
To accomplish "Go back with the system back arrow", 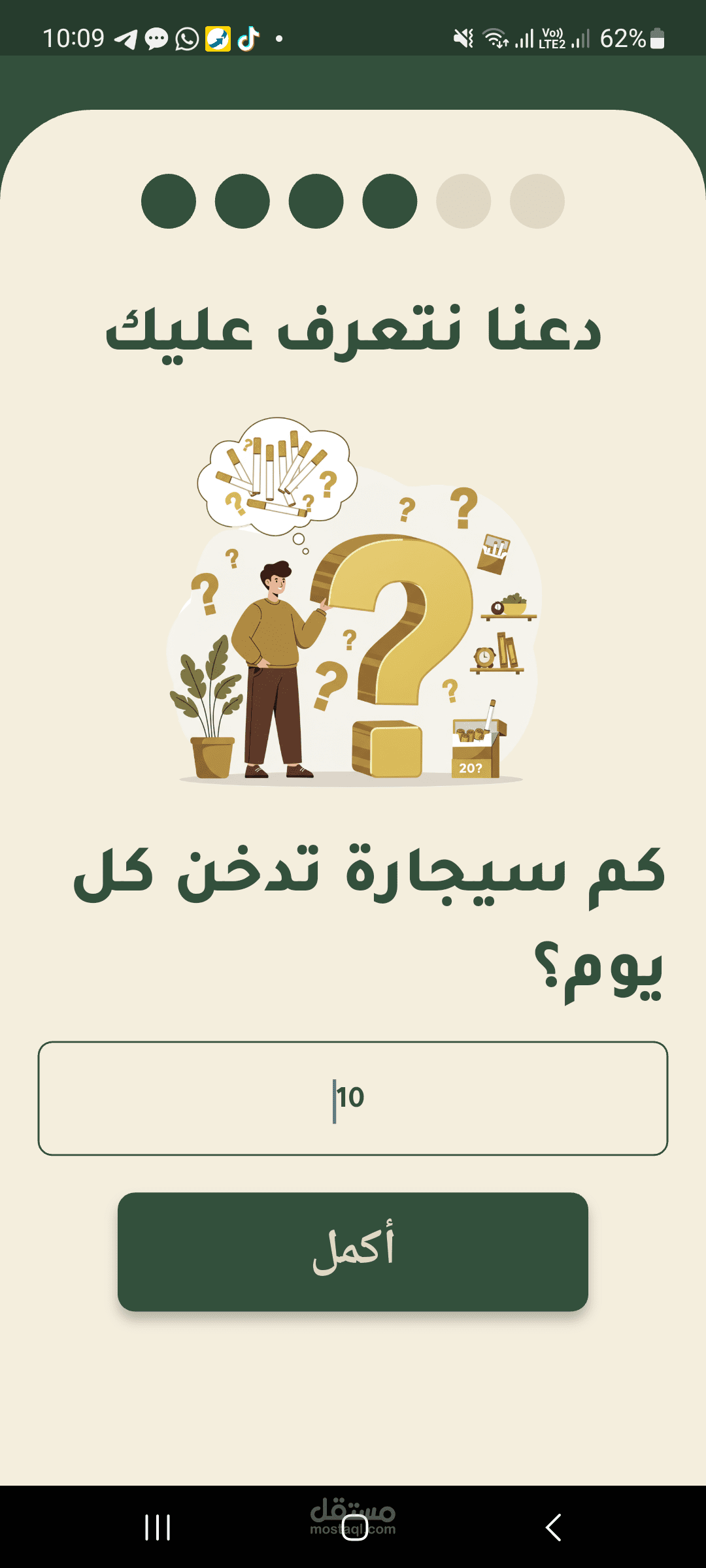I will pyautogui.click(x=553, y=1527).
